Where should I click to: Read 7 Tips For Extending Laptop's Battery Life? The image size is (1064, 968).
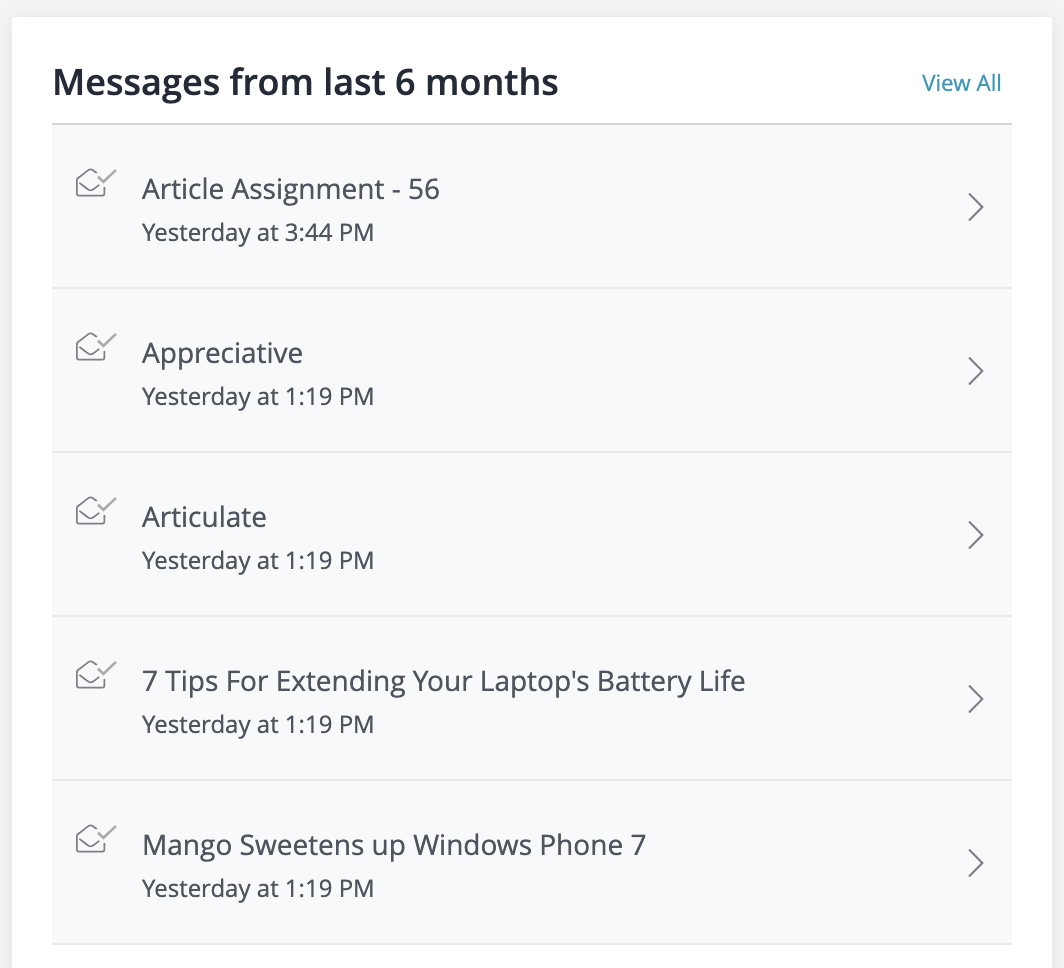point(443,682)
